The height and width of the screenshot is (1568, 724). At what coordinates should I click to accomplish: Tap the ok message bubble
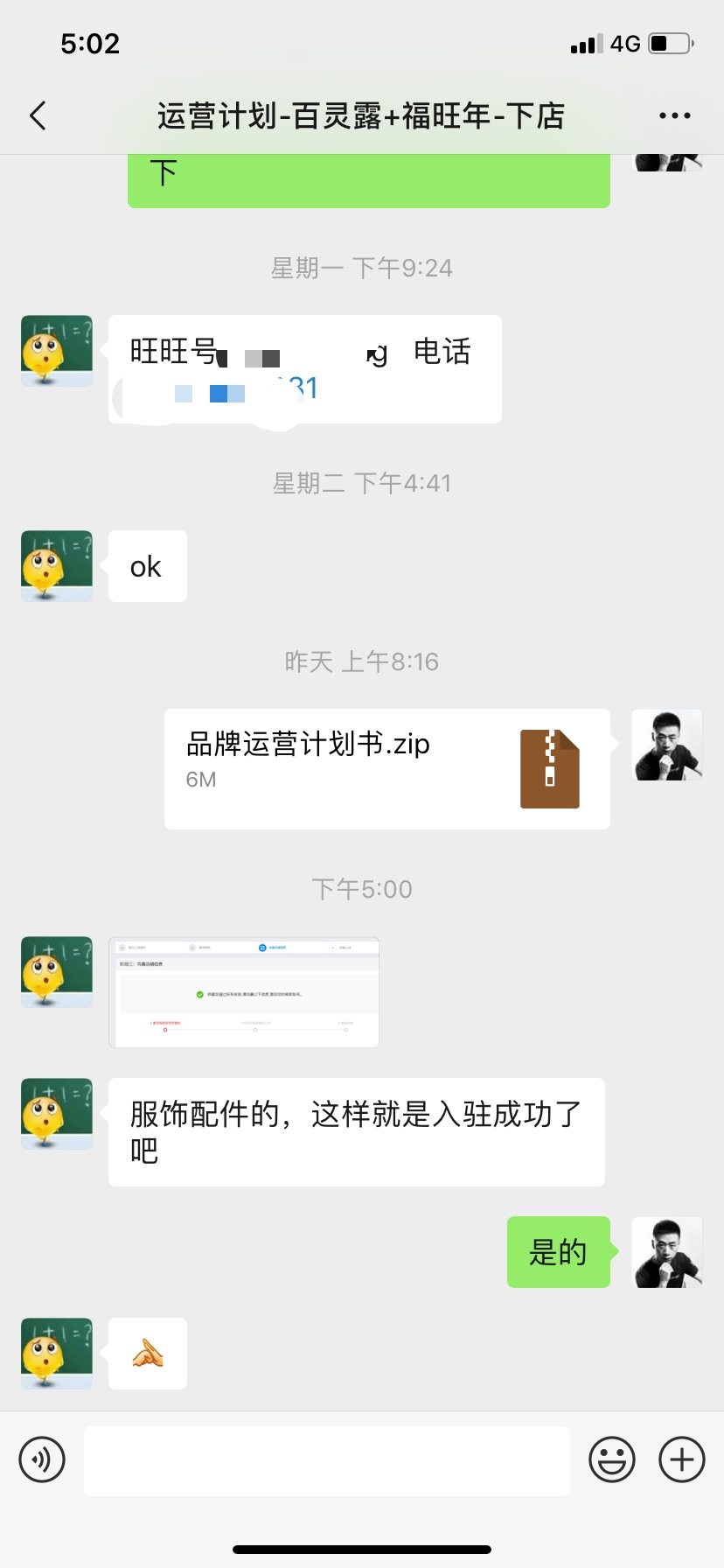pos(146,566)
